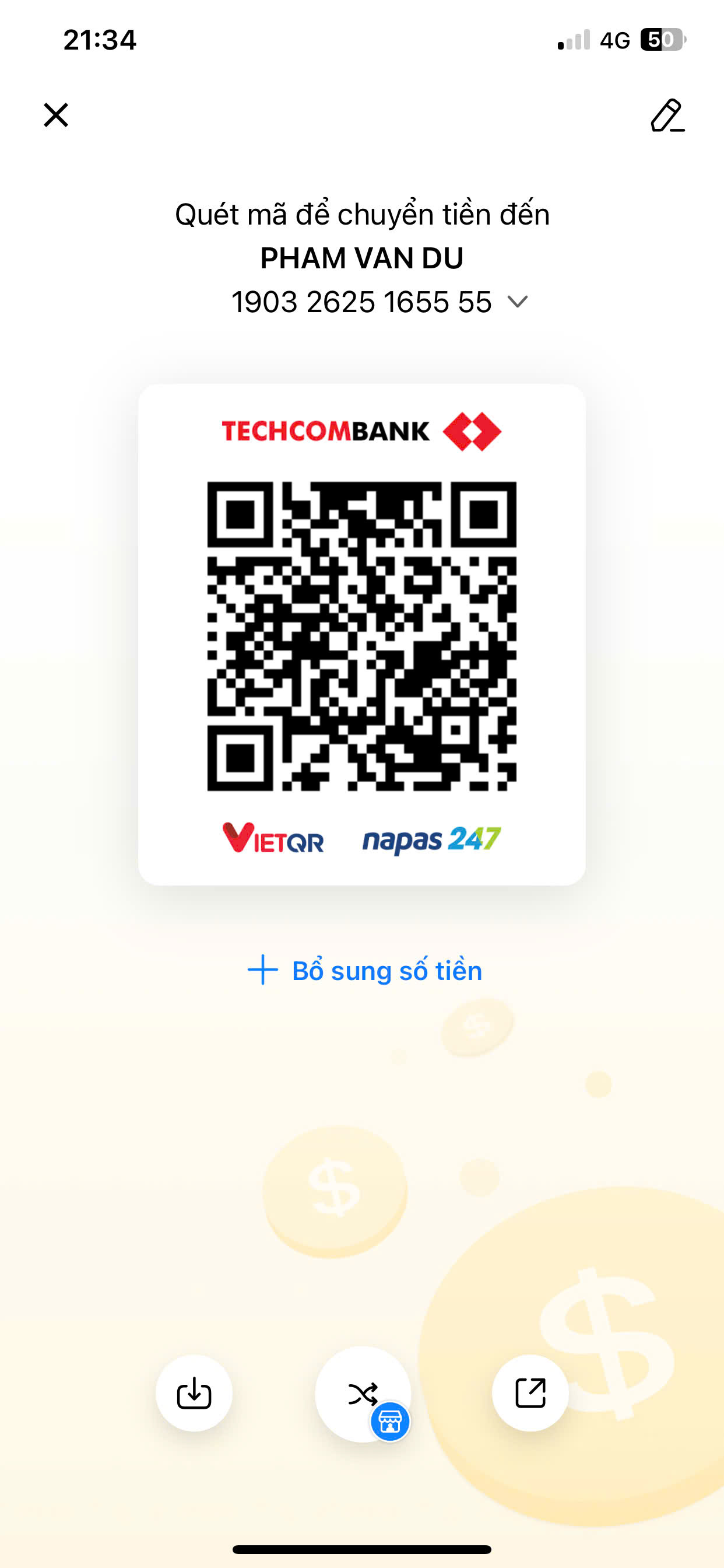
Task: Tap the shuffle QR button with the shop badge
Action: point(363,1394)
